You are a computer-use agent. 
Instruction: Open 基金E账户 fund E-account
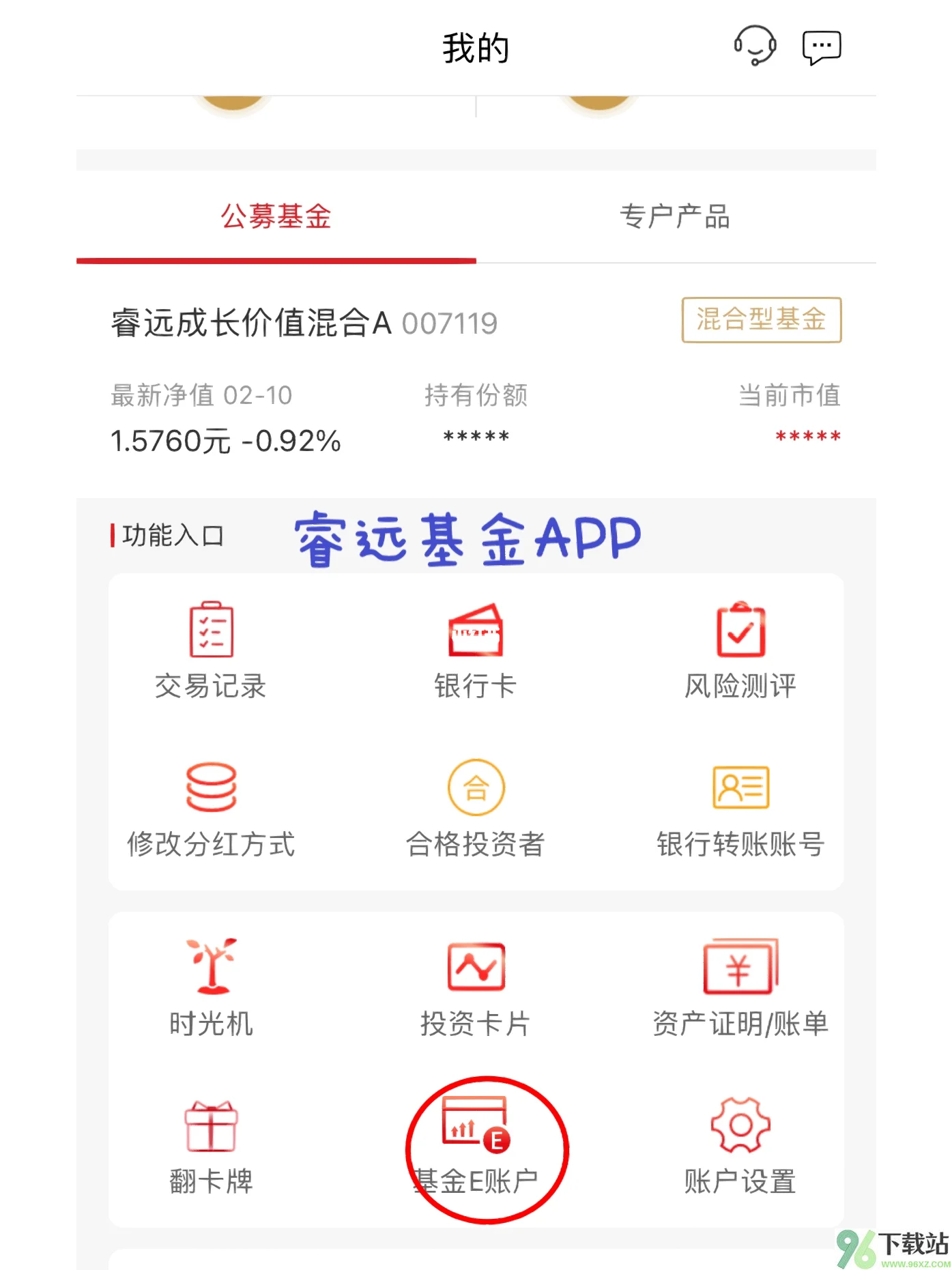coord(476,1146)
